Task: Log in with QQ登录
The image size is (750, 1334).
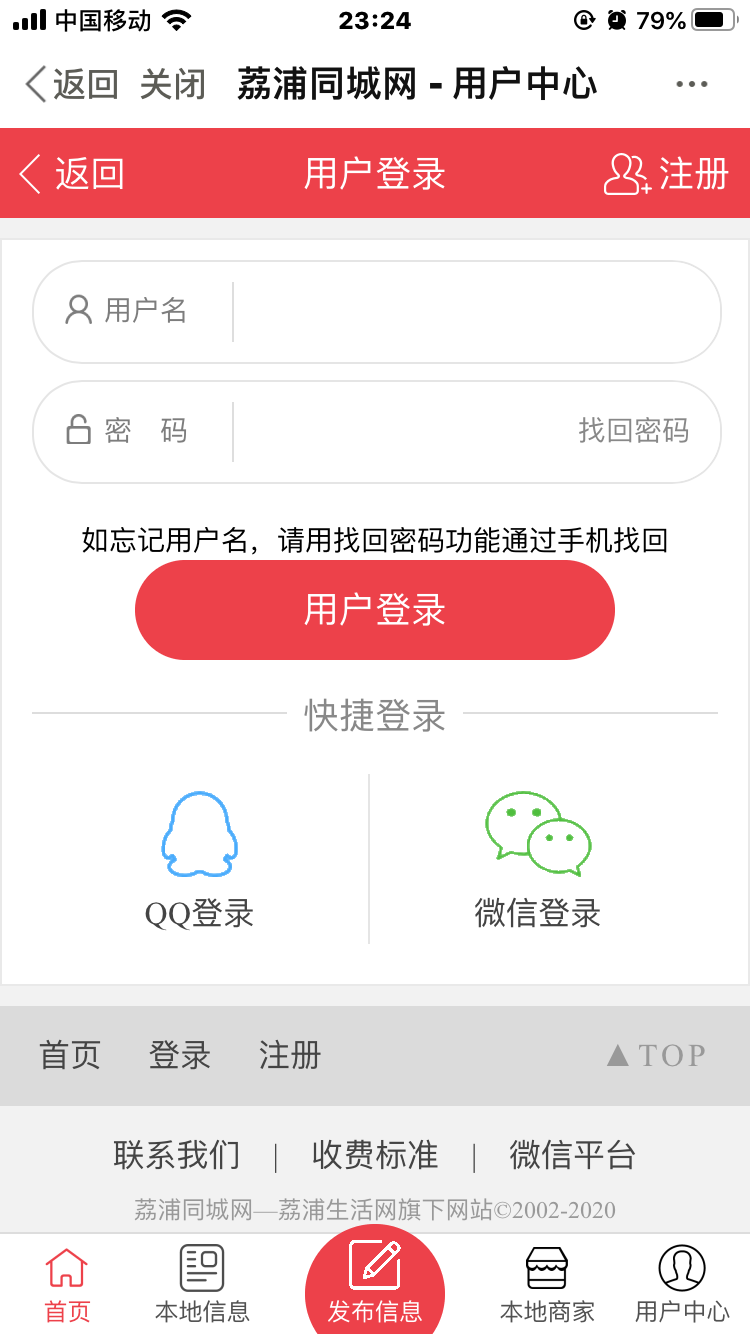Action: pyautogui.click(x=200, y=860)
